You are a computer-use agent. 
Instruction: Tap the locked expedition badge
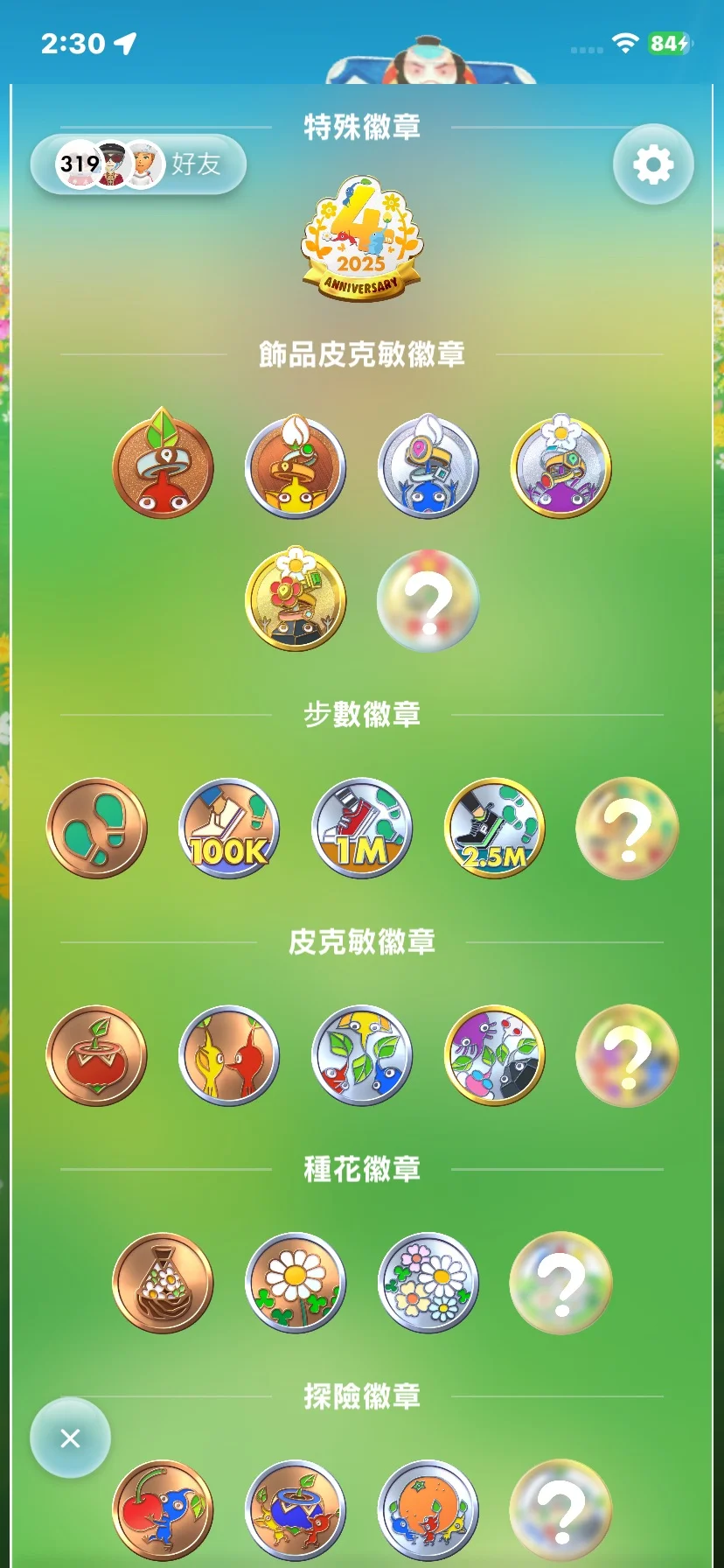[560, 1510]
